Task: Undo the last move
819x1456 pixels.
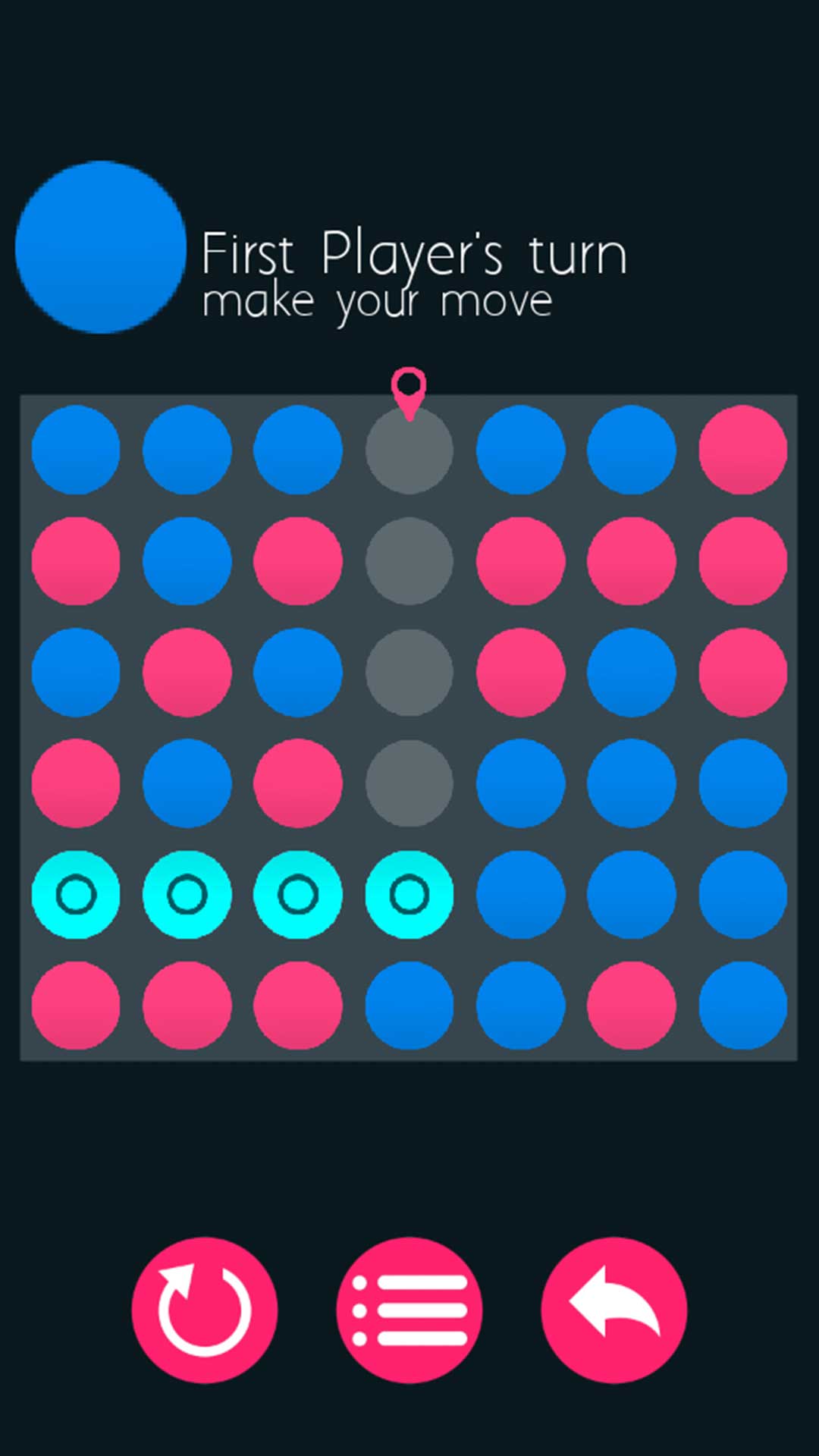Action: point(614,1310)
